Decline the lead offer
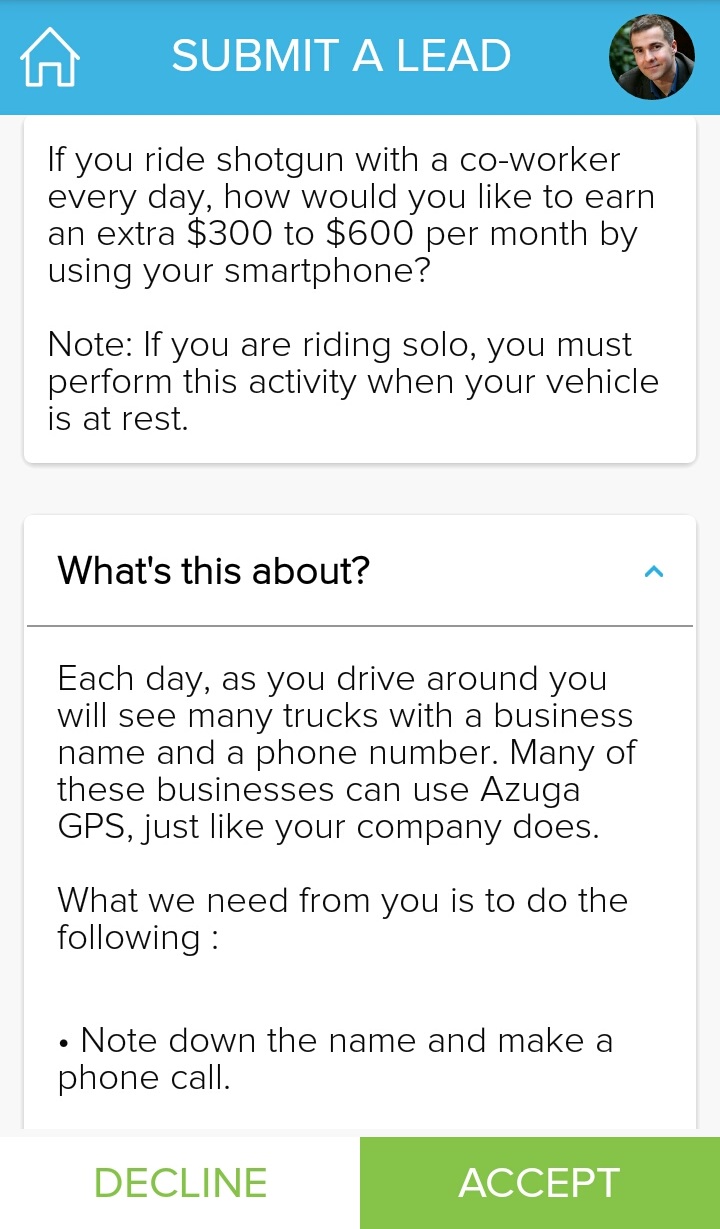 click(180, 1183)
